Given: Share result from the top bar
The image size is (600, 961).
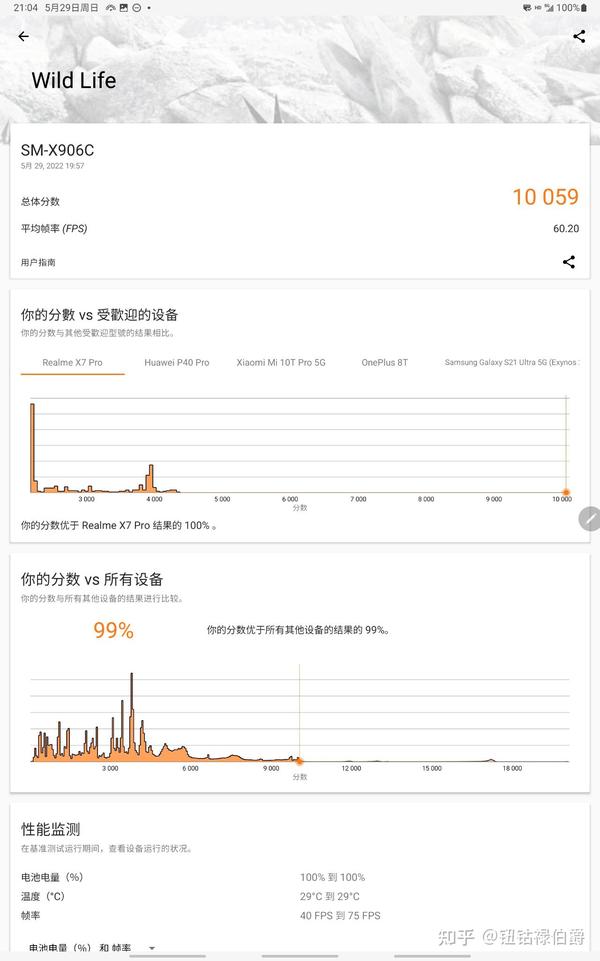Looking at the screenshot, I should (579, 36).
